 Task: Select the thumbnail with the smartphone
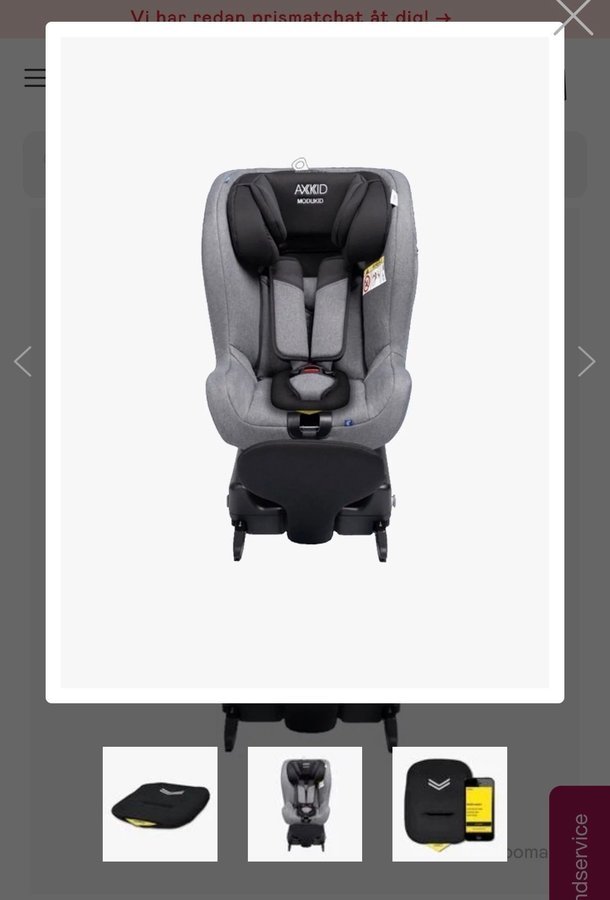450,804
